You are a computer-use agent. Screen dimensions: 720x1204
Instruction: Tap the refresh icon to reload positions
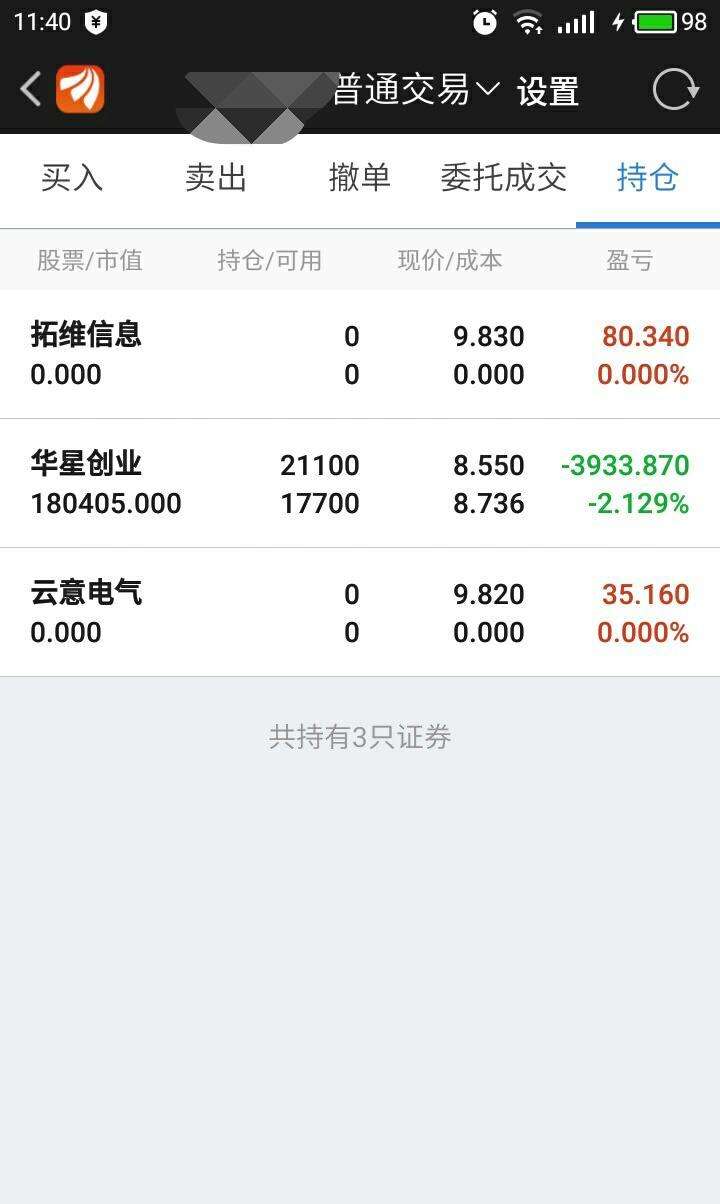[x=676, y=89]
